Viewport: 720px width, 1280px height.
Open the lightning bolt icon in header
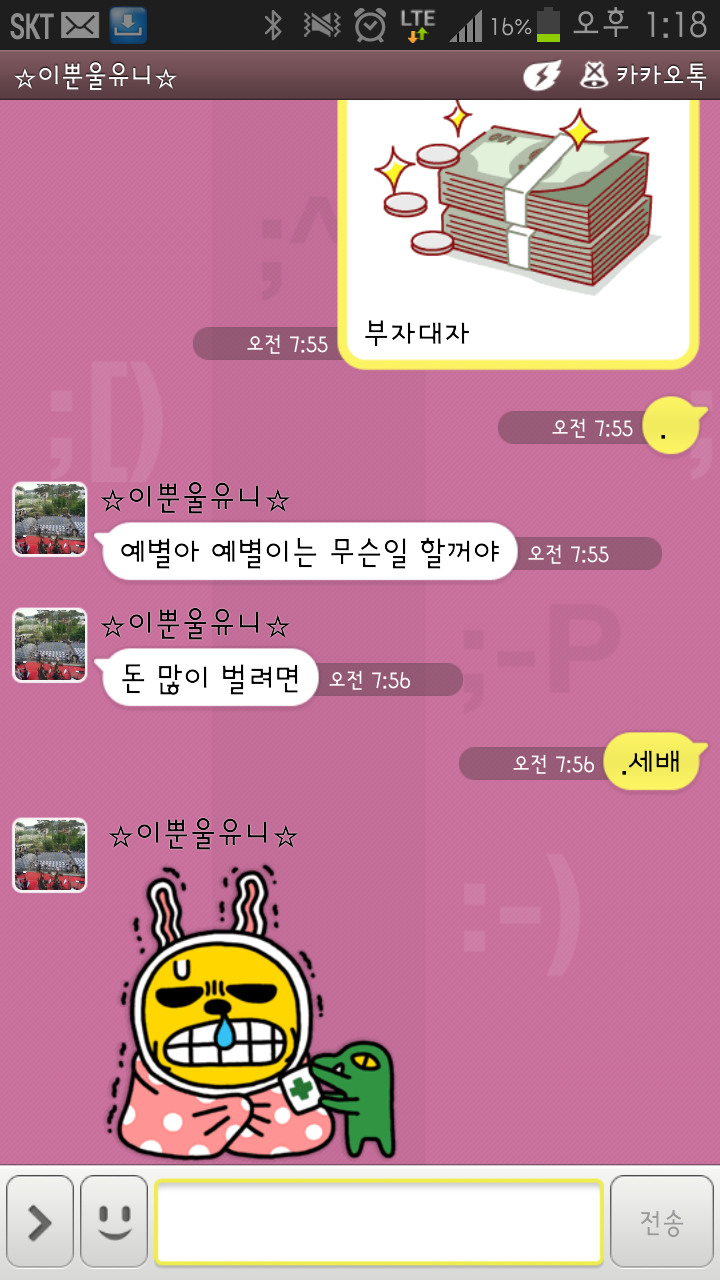coord(542,76)
